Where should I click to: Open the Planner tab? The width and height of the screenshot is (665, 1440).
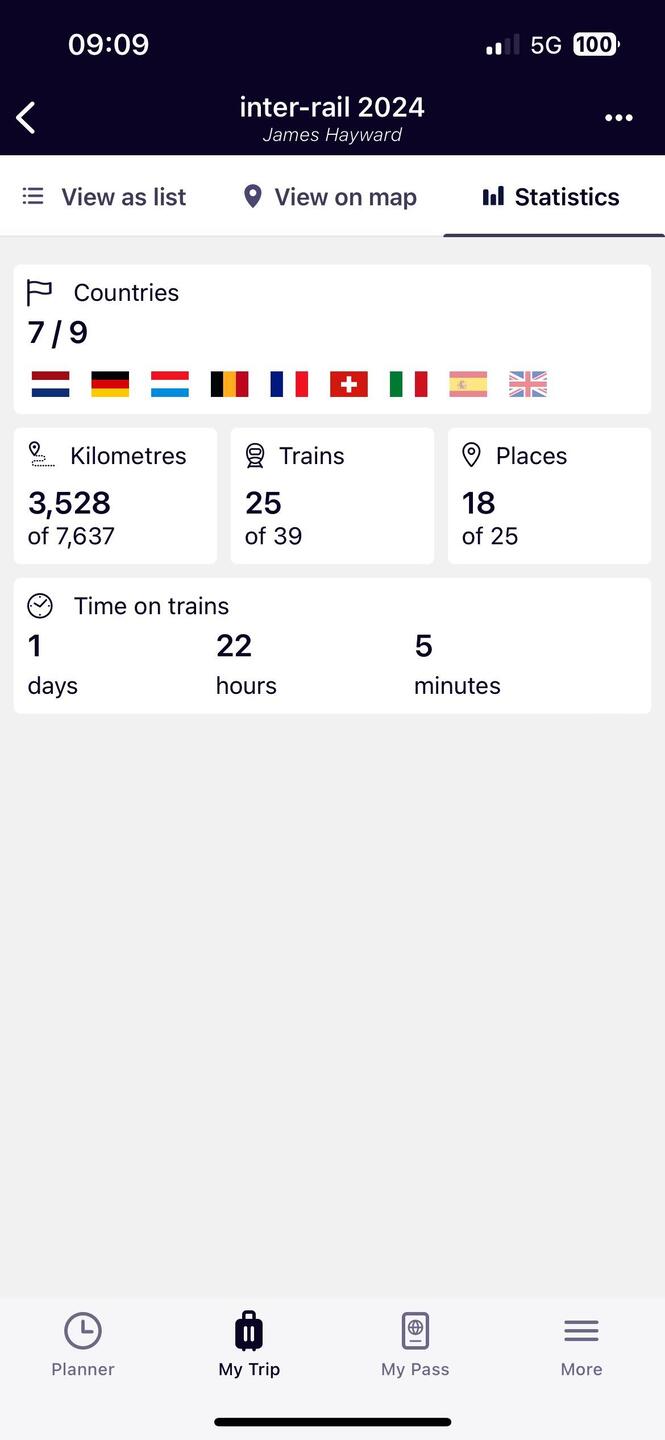click(83, 1345)
